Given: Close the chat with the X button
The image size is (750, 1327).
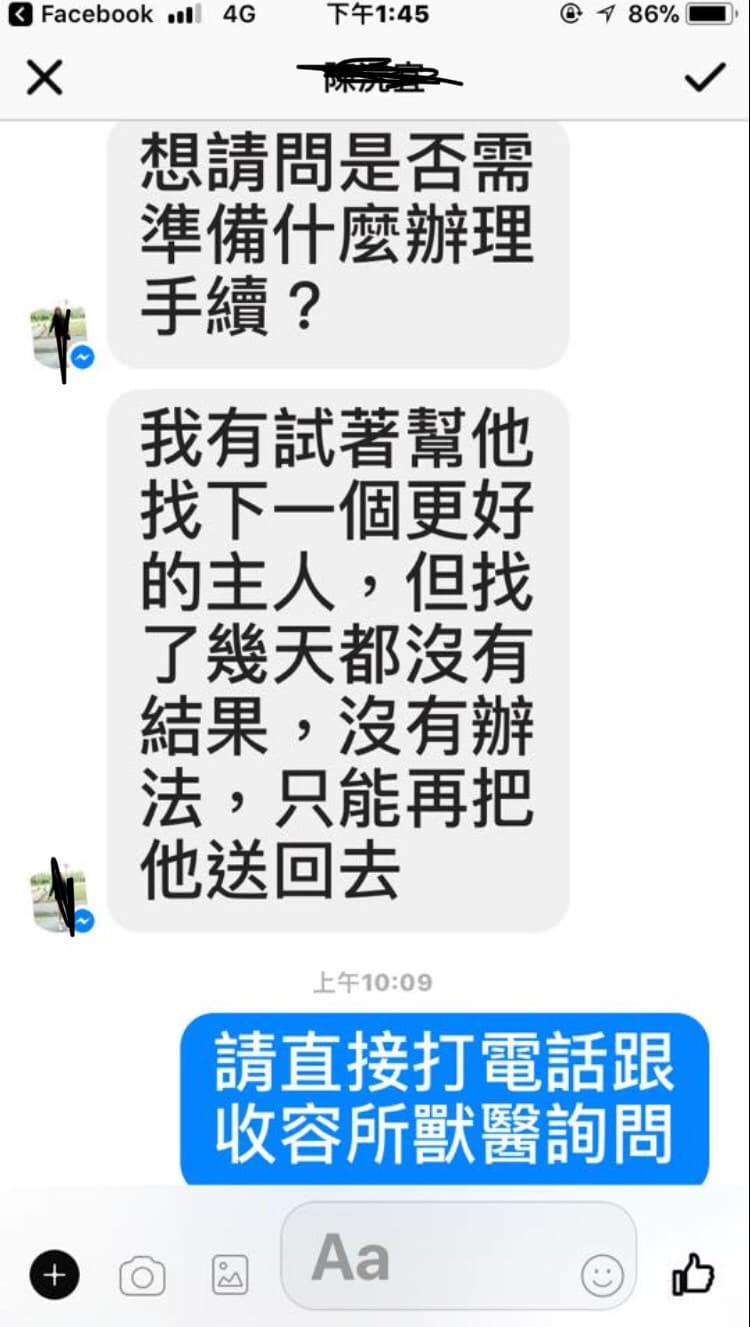Looking at the screenshot, I should click(44, 77).
